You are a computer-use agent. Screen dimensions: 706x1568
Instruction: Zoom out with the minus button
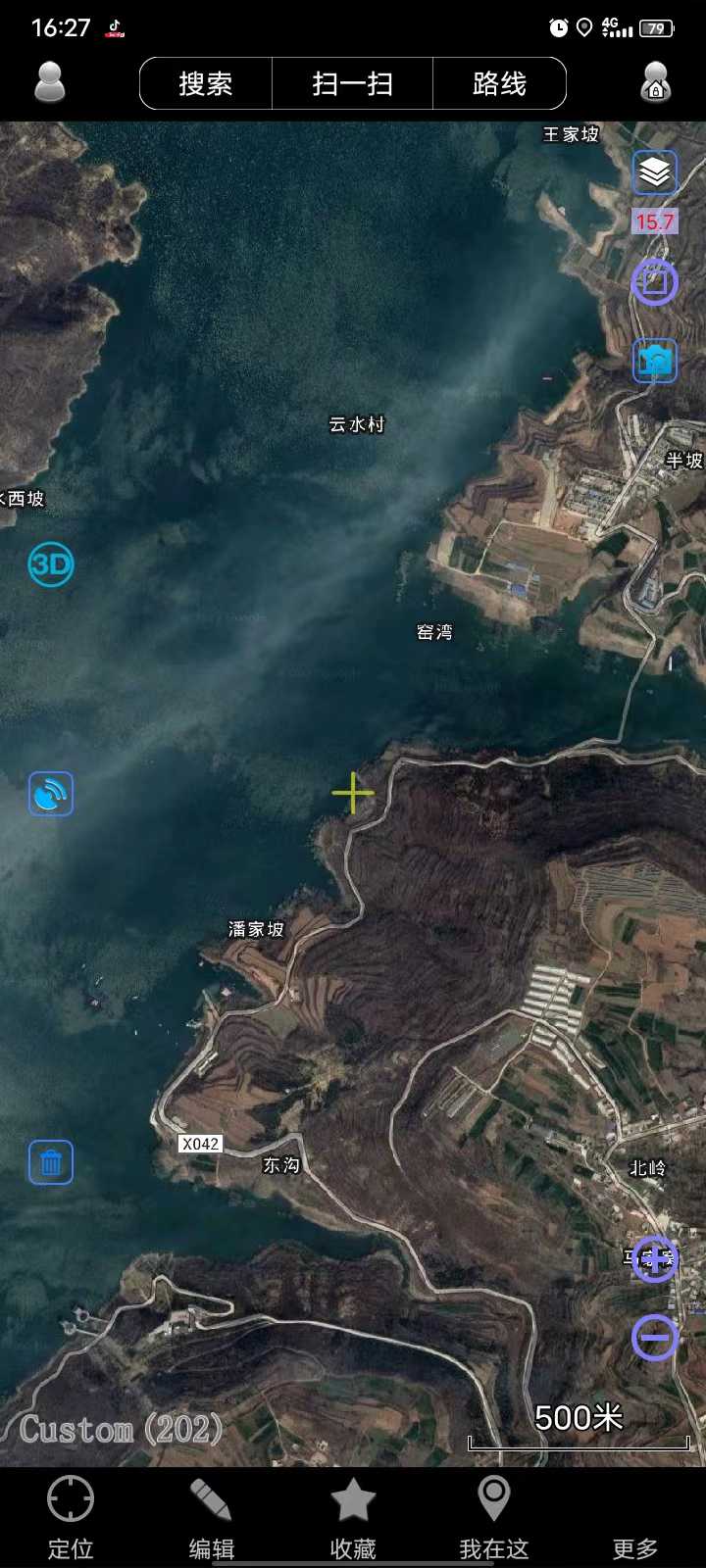point(655,1337)
